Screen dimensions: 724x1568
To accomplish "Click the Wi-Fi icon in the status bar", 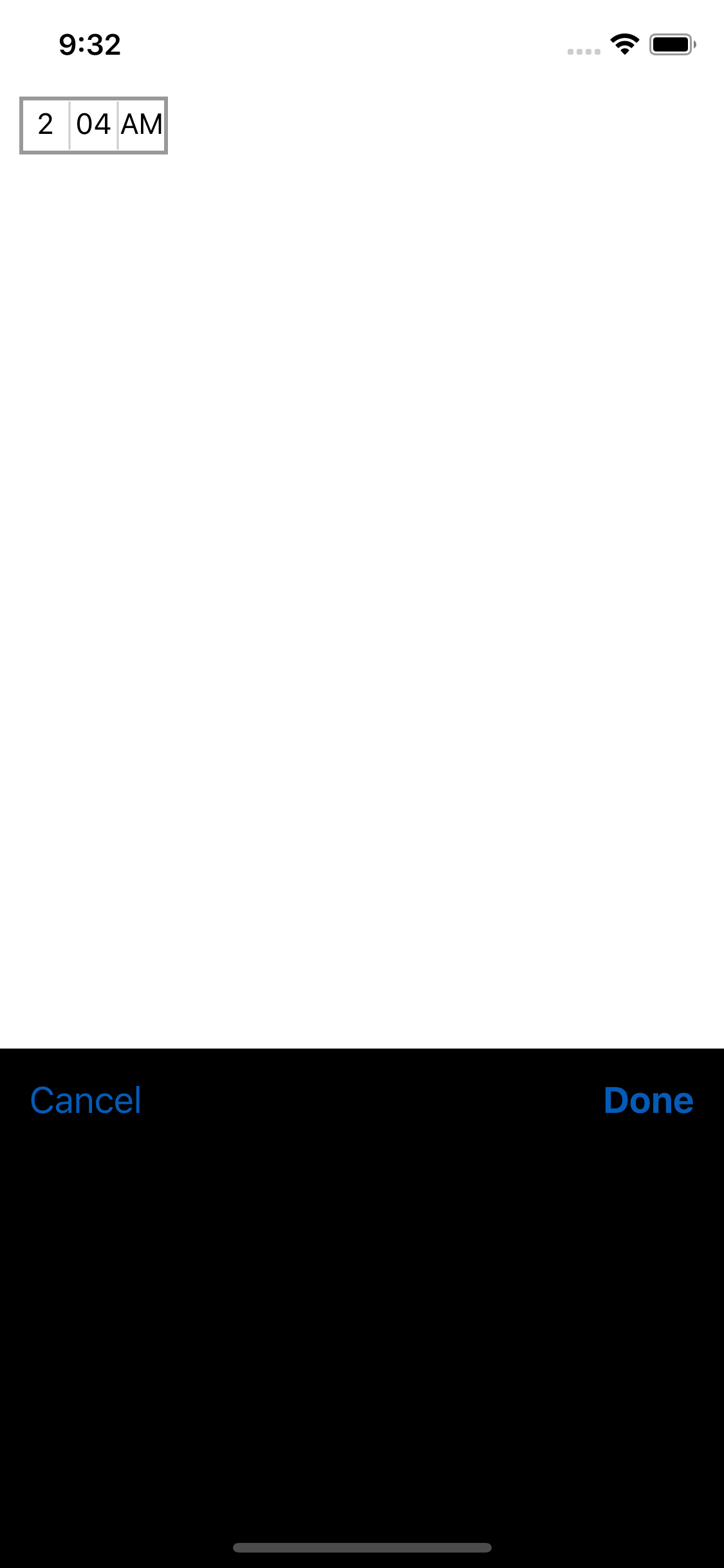I will (624, 44).
